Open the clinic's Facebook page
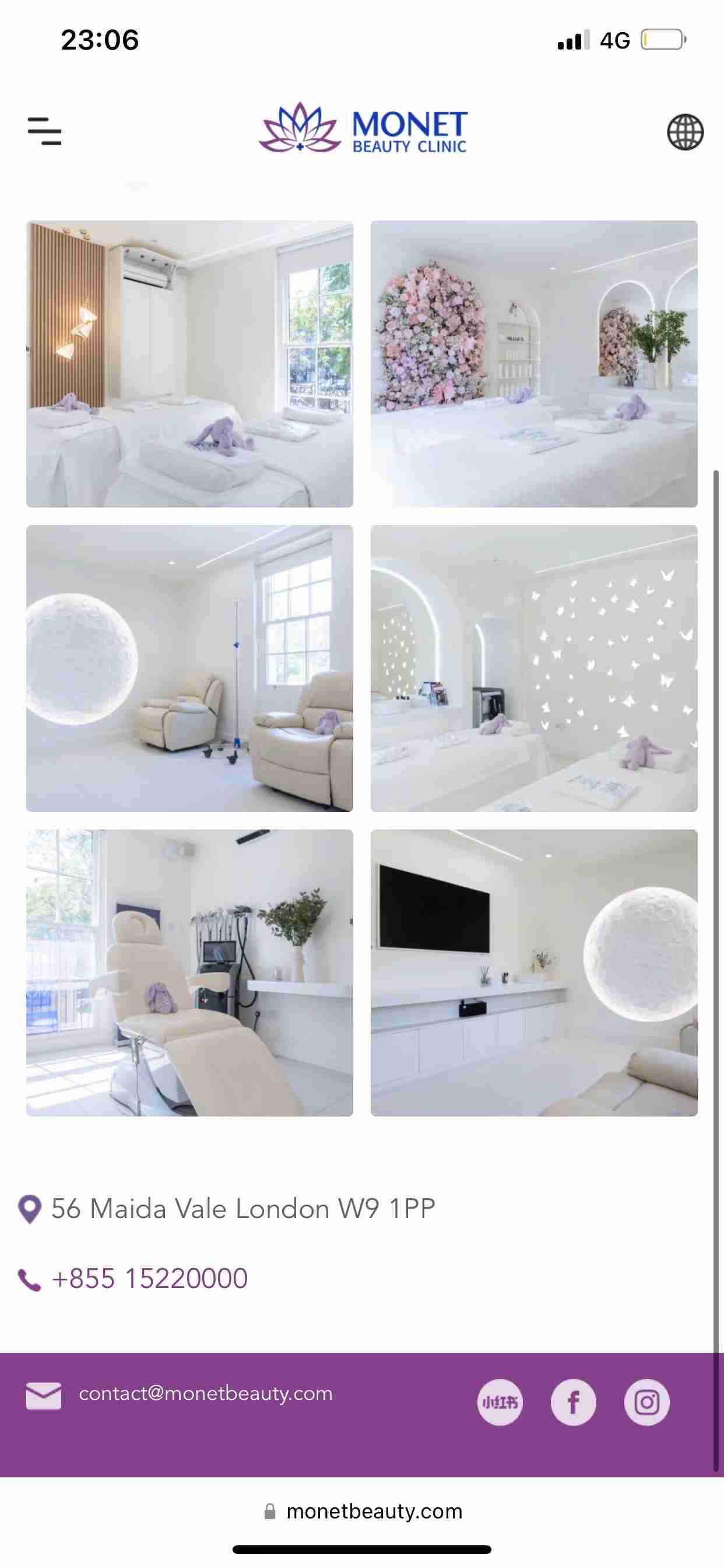This screenshot has height=1568, width=724. (573, 1402)
